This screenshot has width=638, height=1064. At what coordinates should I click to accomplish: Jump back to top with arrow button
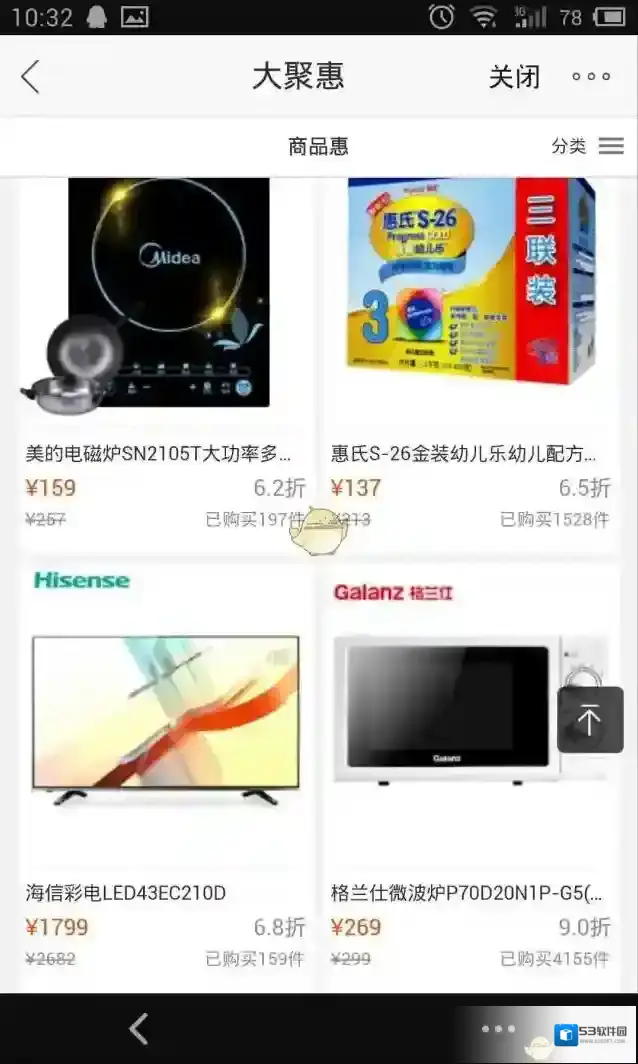click(590, 720)
